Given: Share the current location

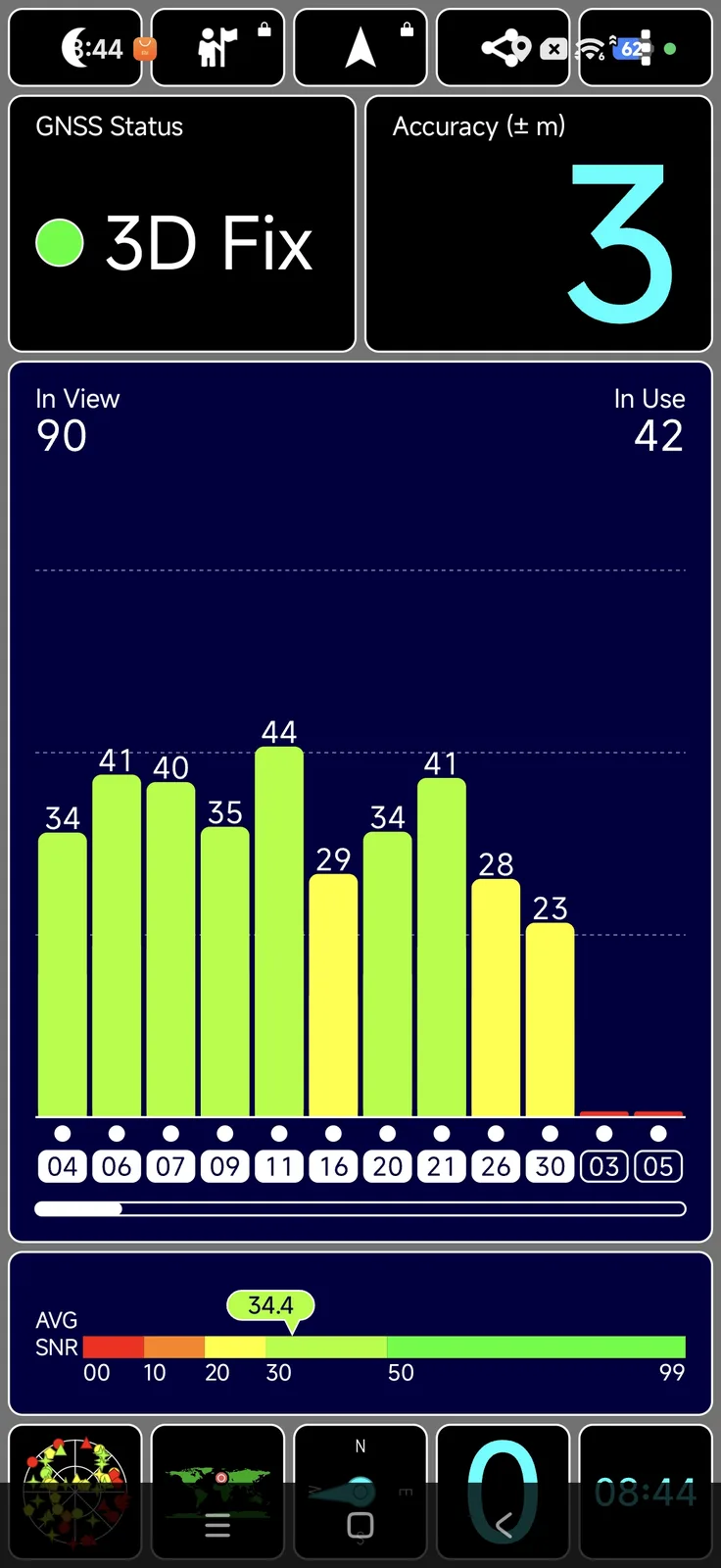Looking at the screenshot, I should point(504,47).
